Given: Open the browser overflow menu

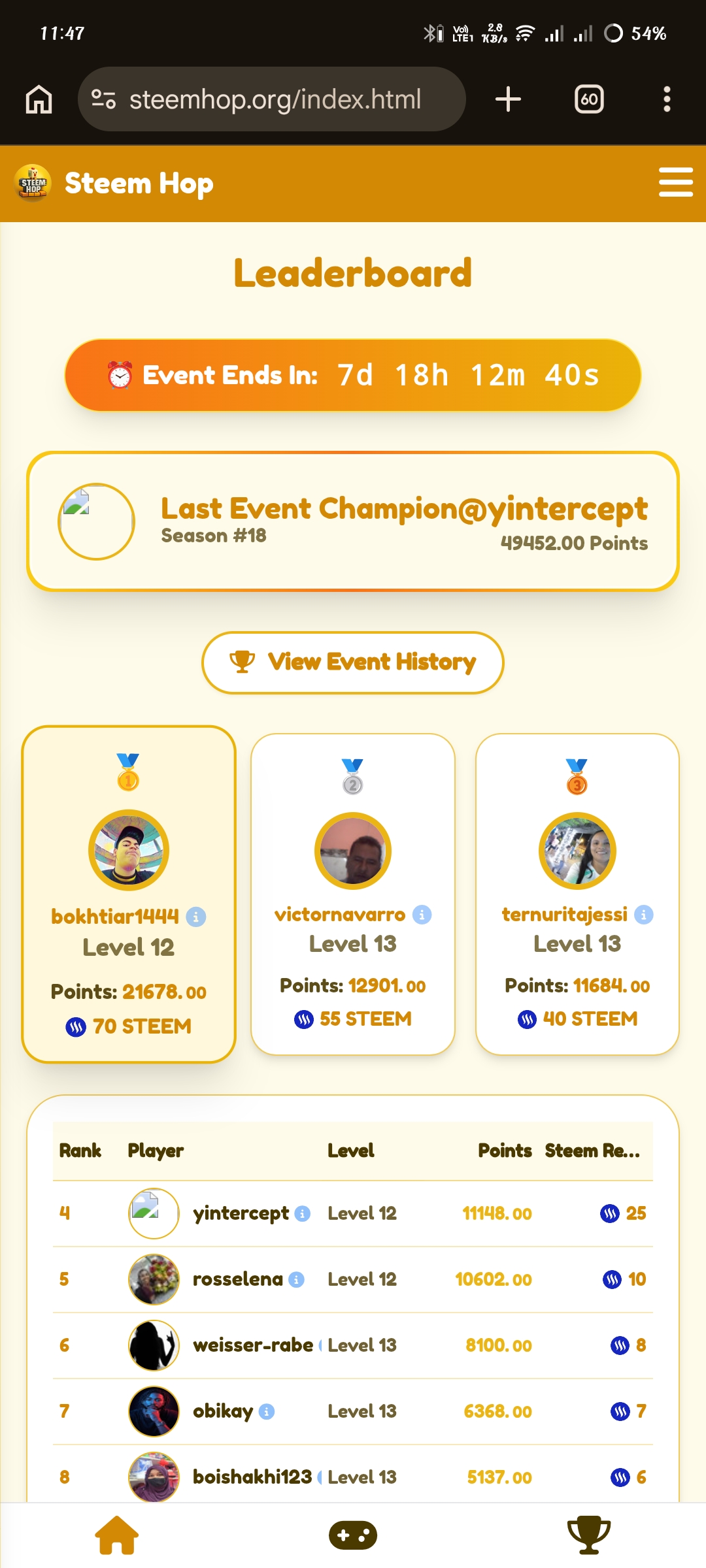Looking at the screenshot, I should [x=667, y=99].
